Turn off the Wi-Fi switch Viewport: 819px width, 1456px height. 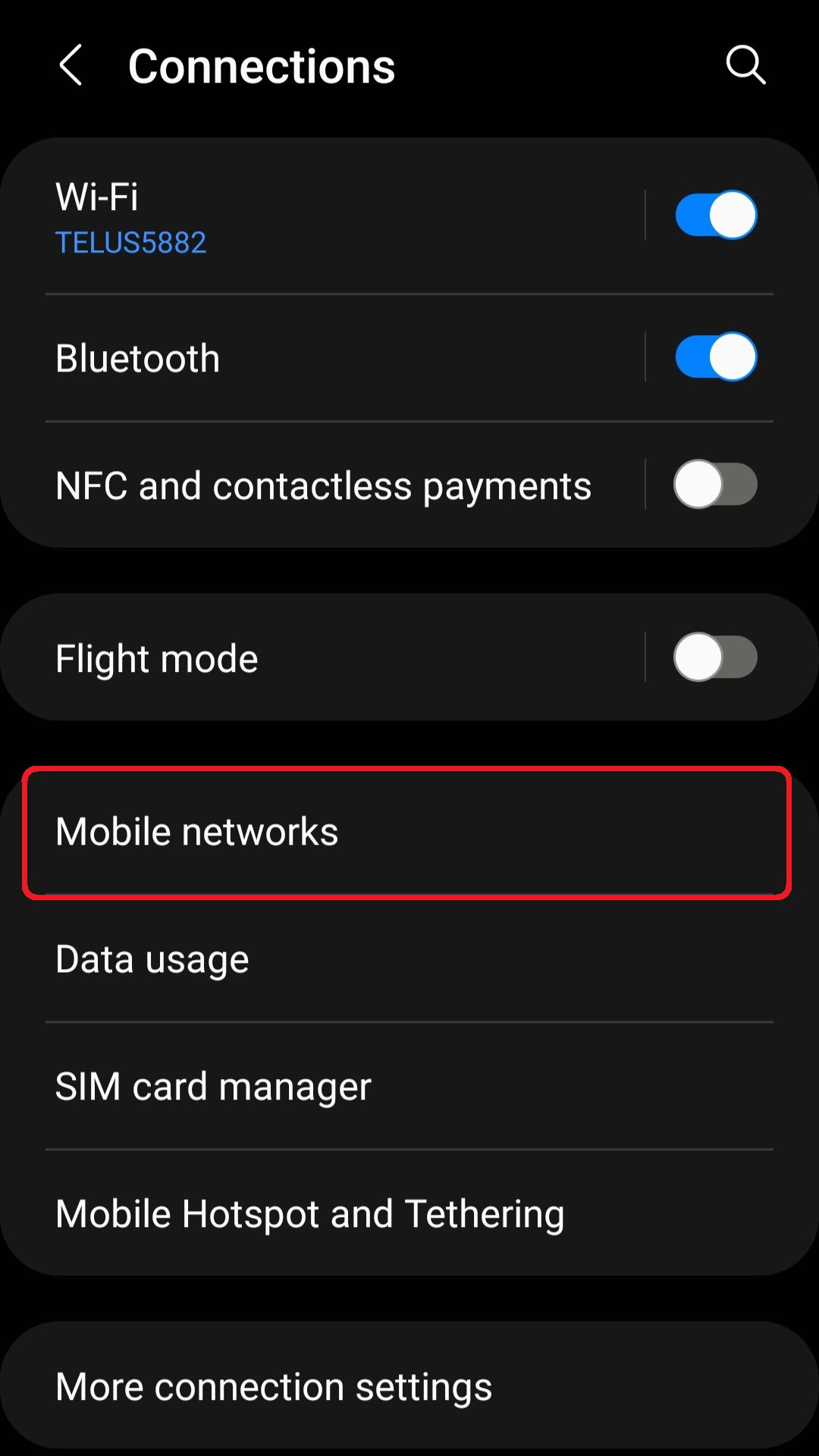716,215
